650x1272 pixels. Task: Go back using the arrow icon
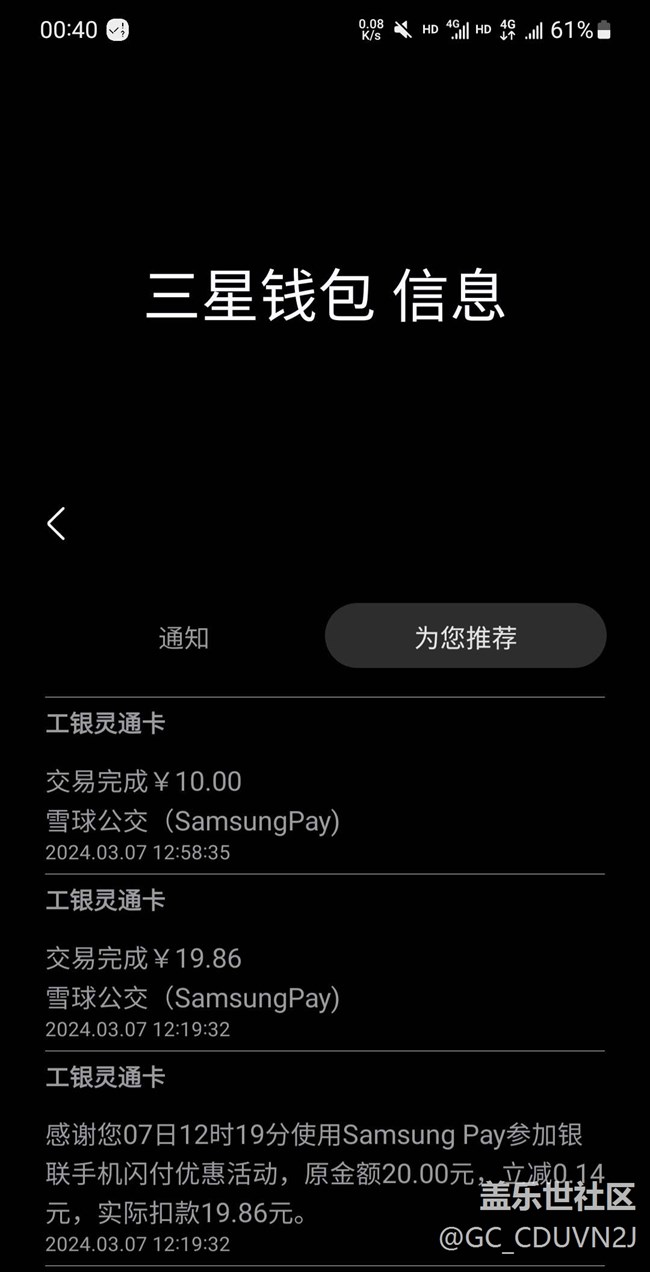pos(56,523)
